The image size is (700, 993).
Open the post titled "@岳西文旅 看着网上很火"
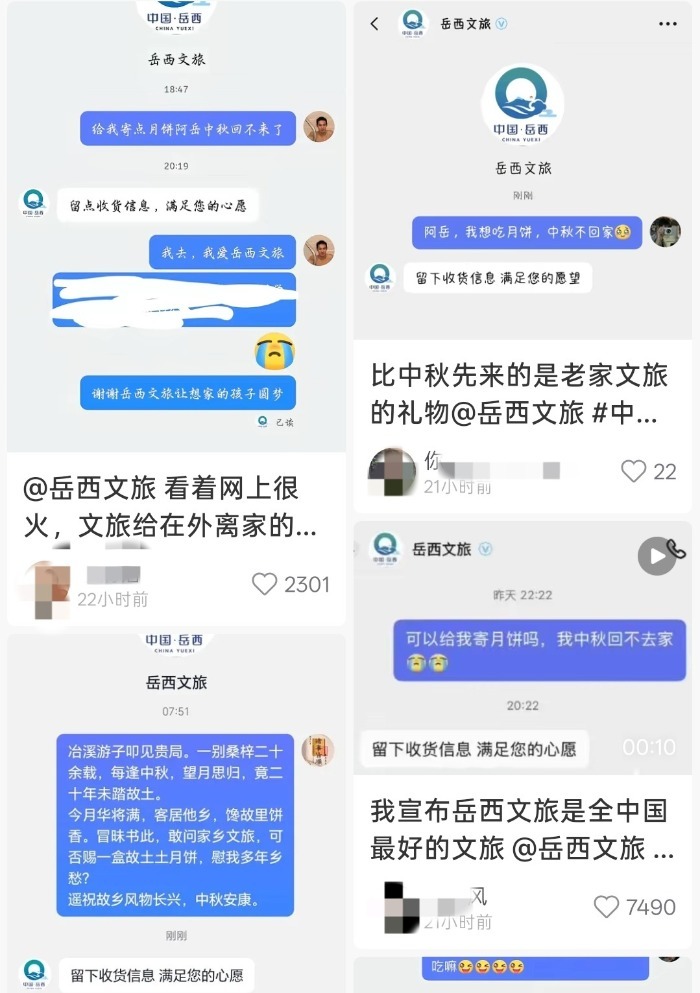point(170,507)
